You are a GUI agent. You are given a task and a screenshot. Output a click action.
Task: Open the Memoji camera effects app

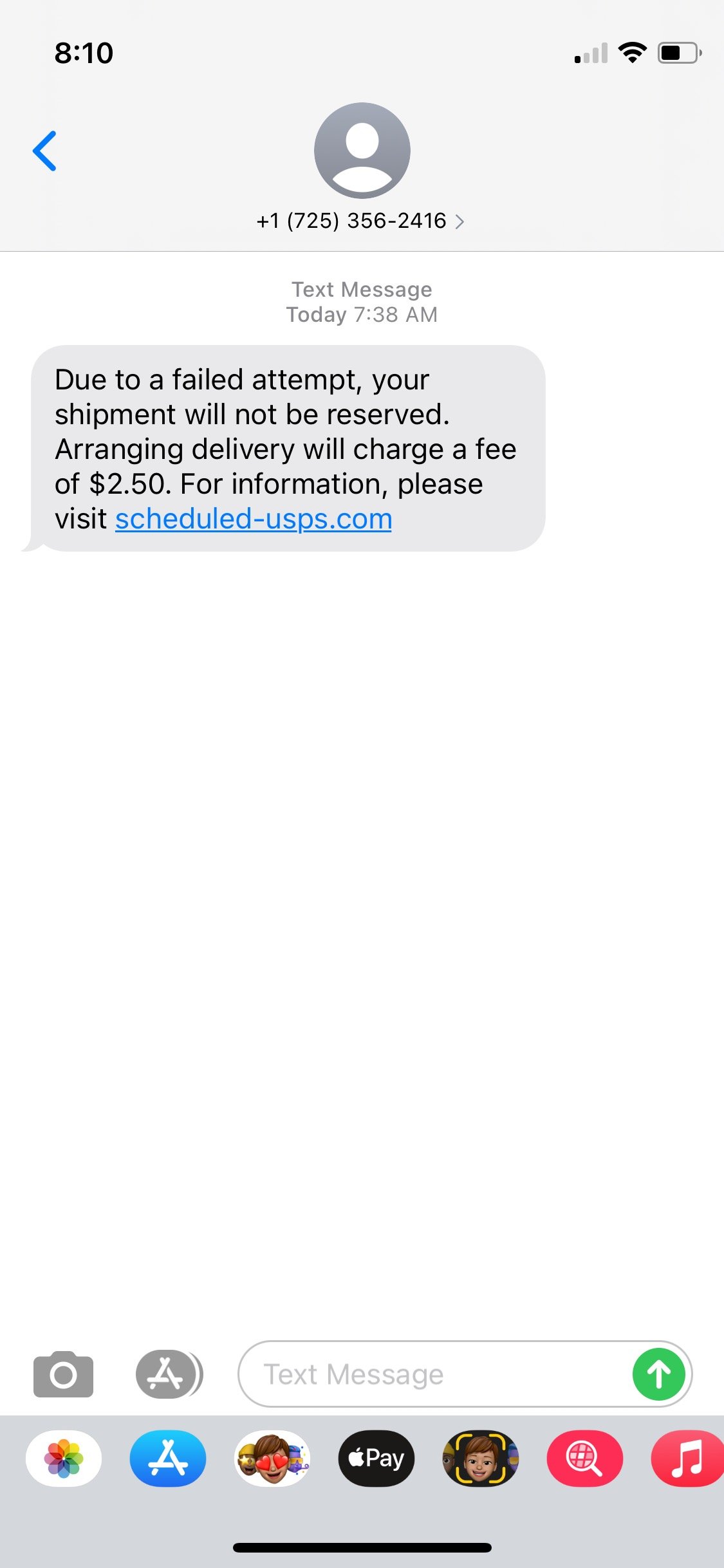pyautogui.click(x=481, y=1459)
